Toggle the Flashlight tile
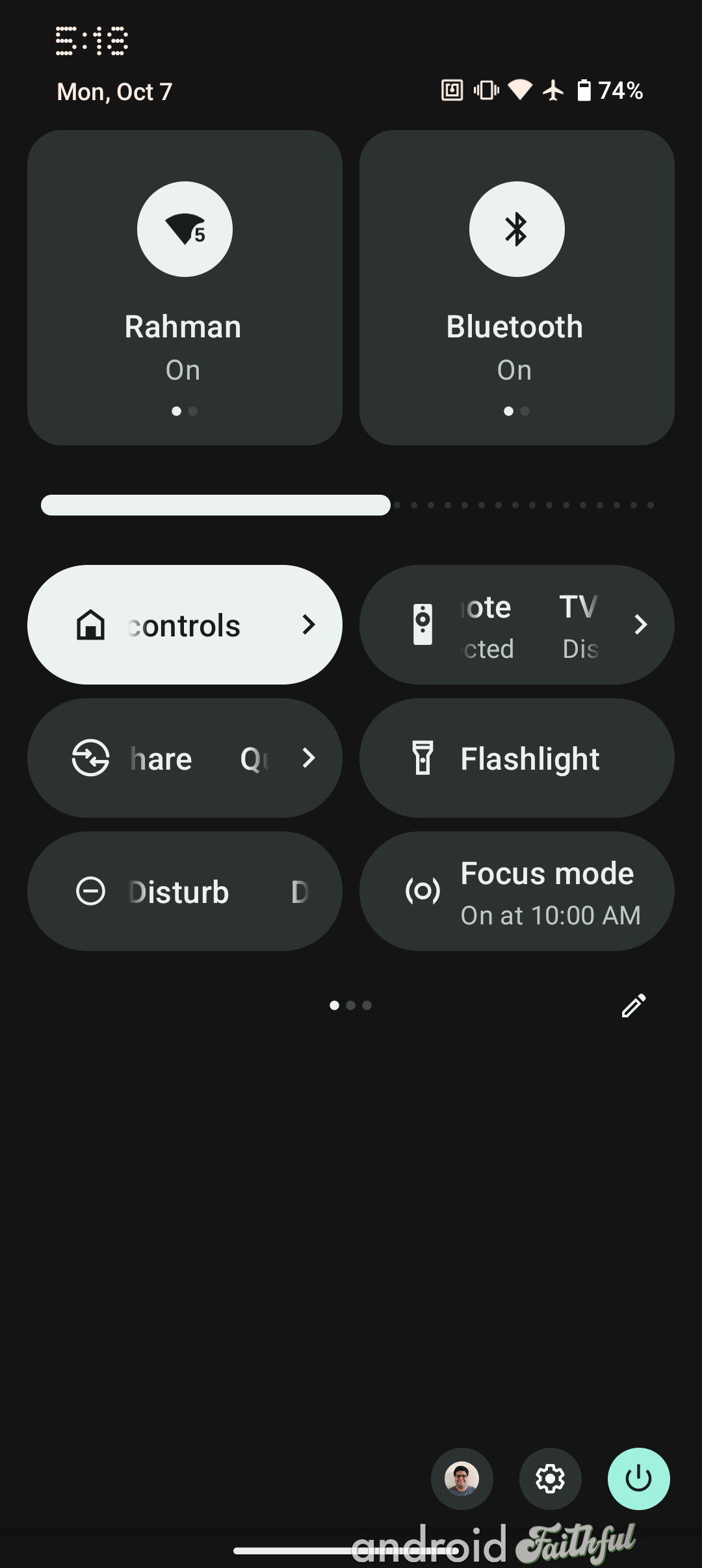This screenshot has height=1568, width=702. [x=517, y=757]
